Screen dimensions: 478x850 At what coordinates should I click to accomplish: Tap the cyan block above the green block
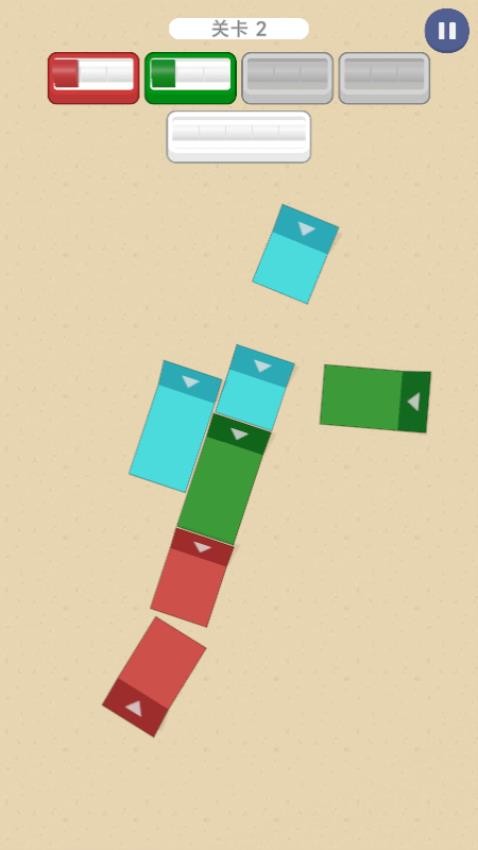255,388
